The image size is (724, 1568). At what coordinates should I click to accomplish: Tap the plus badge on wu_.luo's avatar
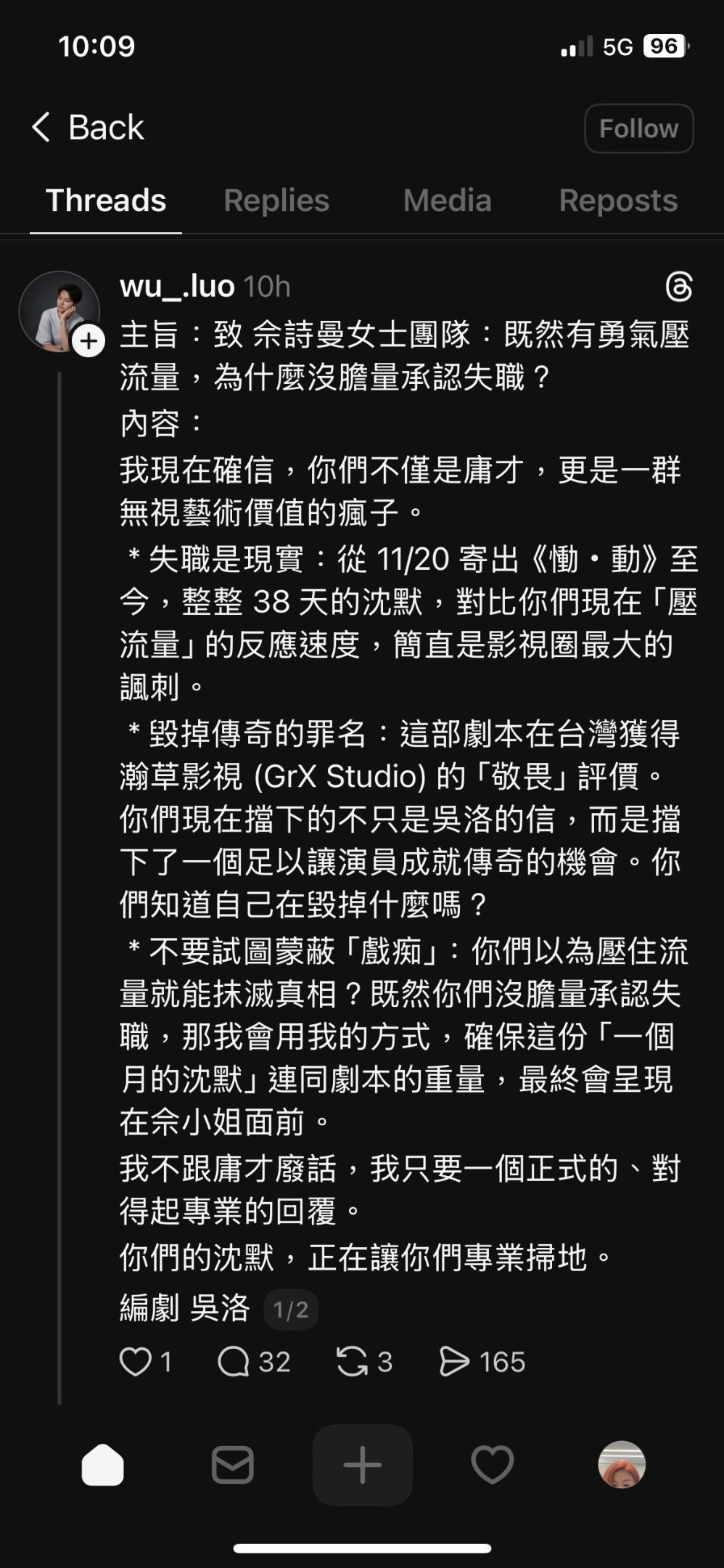[89, 340]
